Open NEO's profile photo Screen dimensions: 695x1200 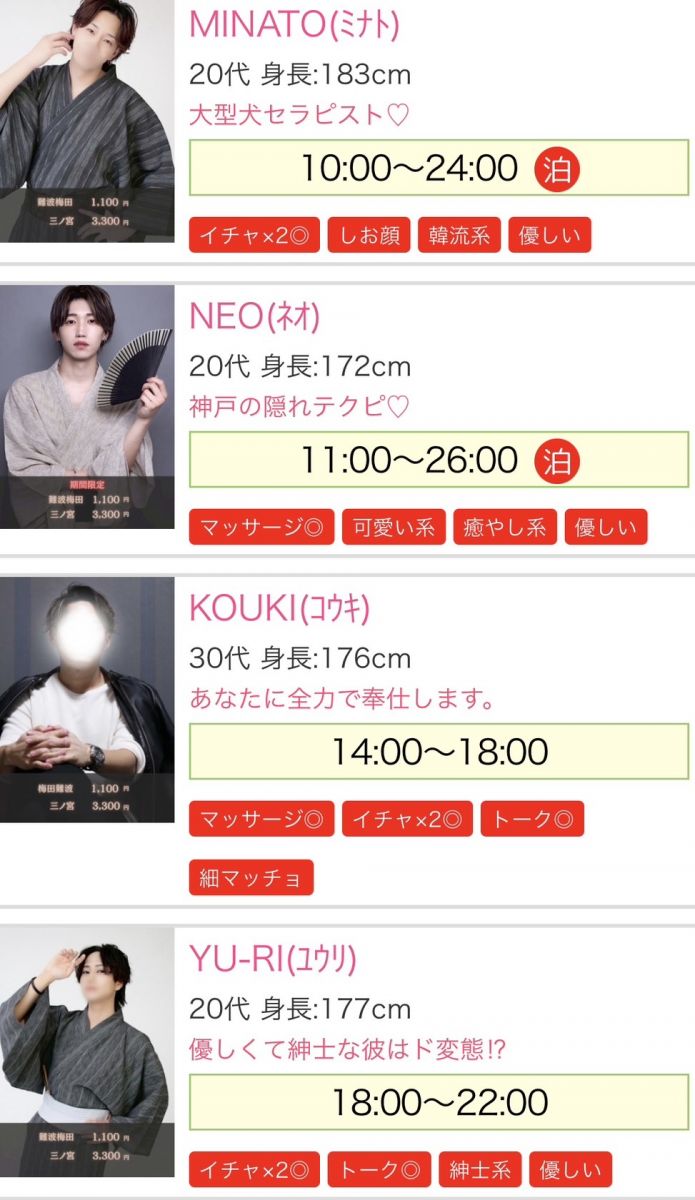[x=87, y=407]
